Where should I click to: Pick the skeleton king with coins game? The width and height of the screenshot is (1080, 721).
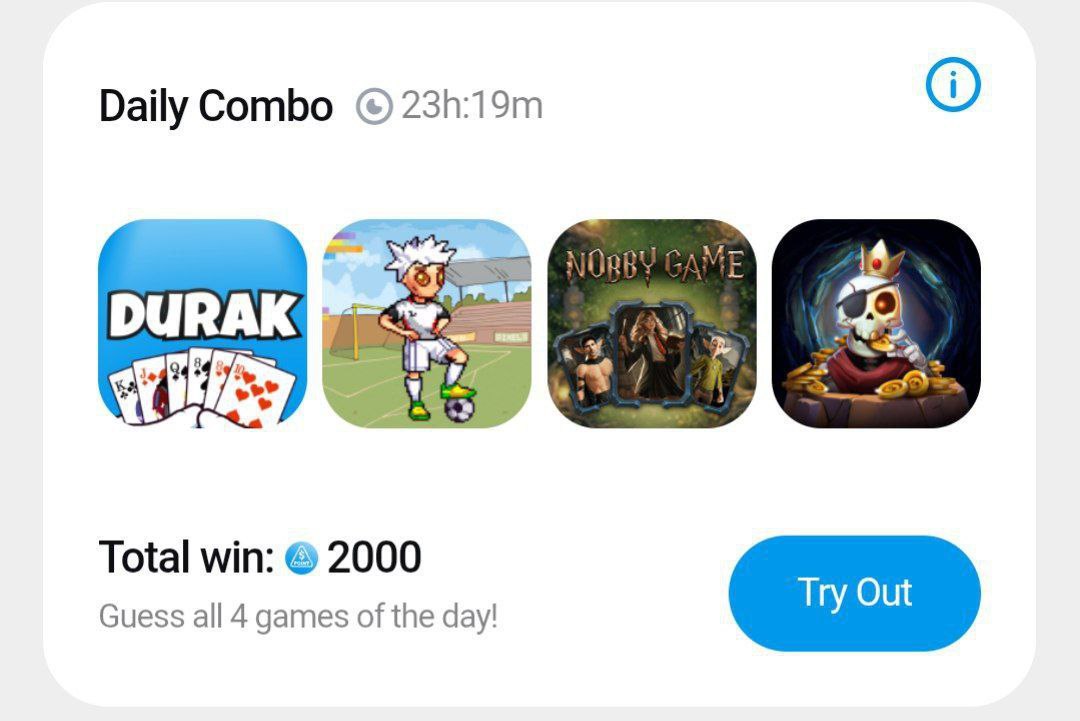coord(876,323)
